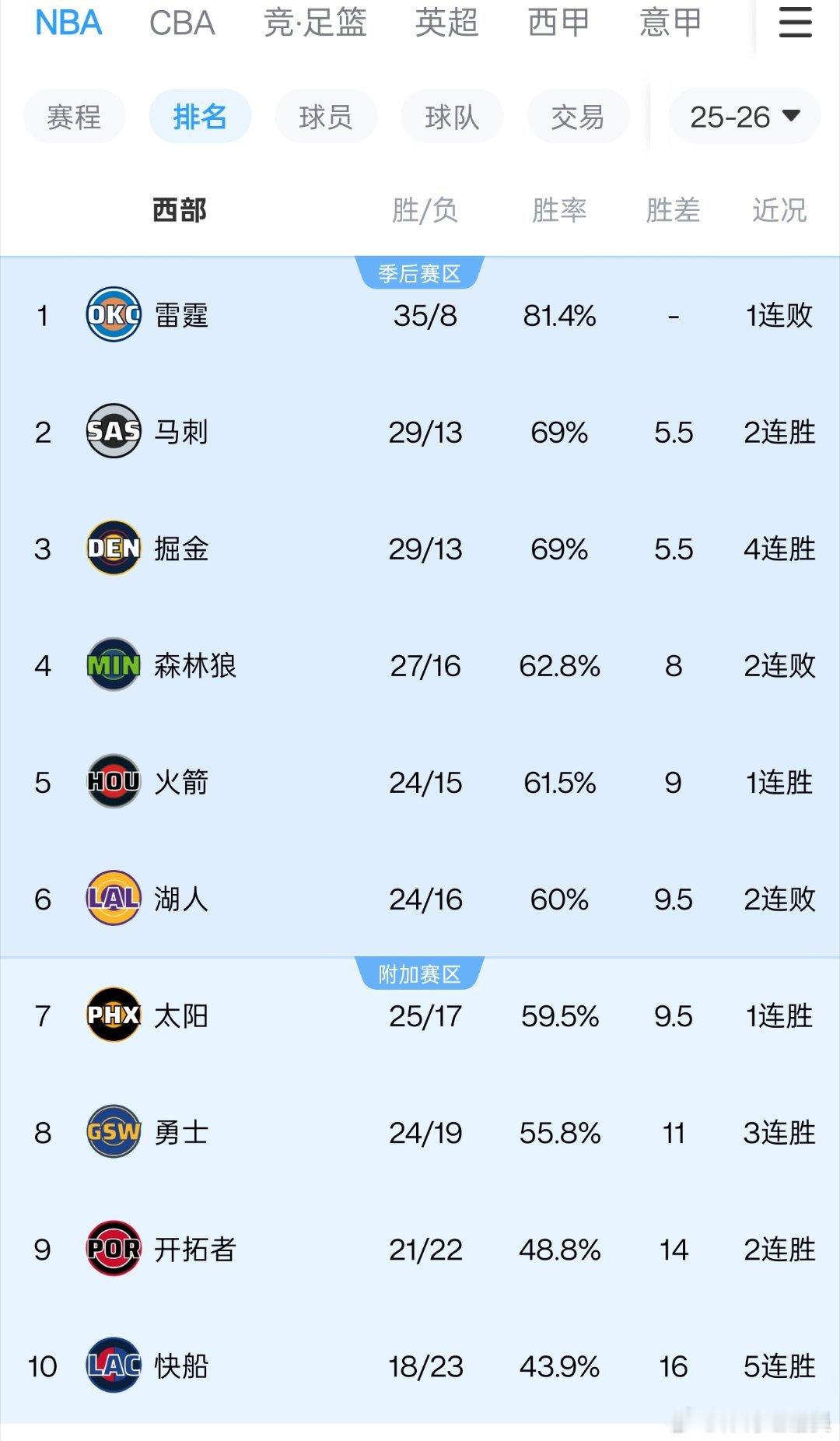Click the Rockets (HOU) logo
The height and width of the screenshot is (1441, 840).
click(x=114, y=783)
